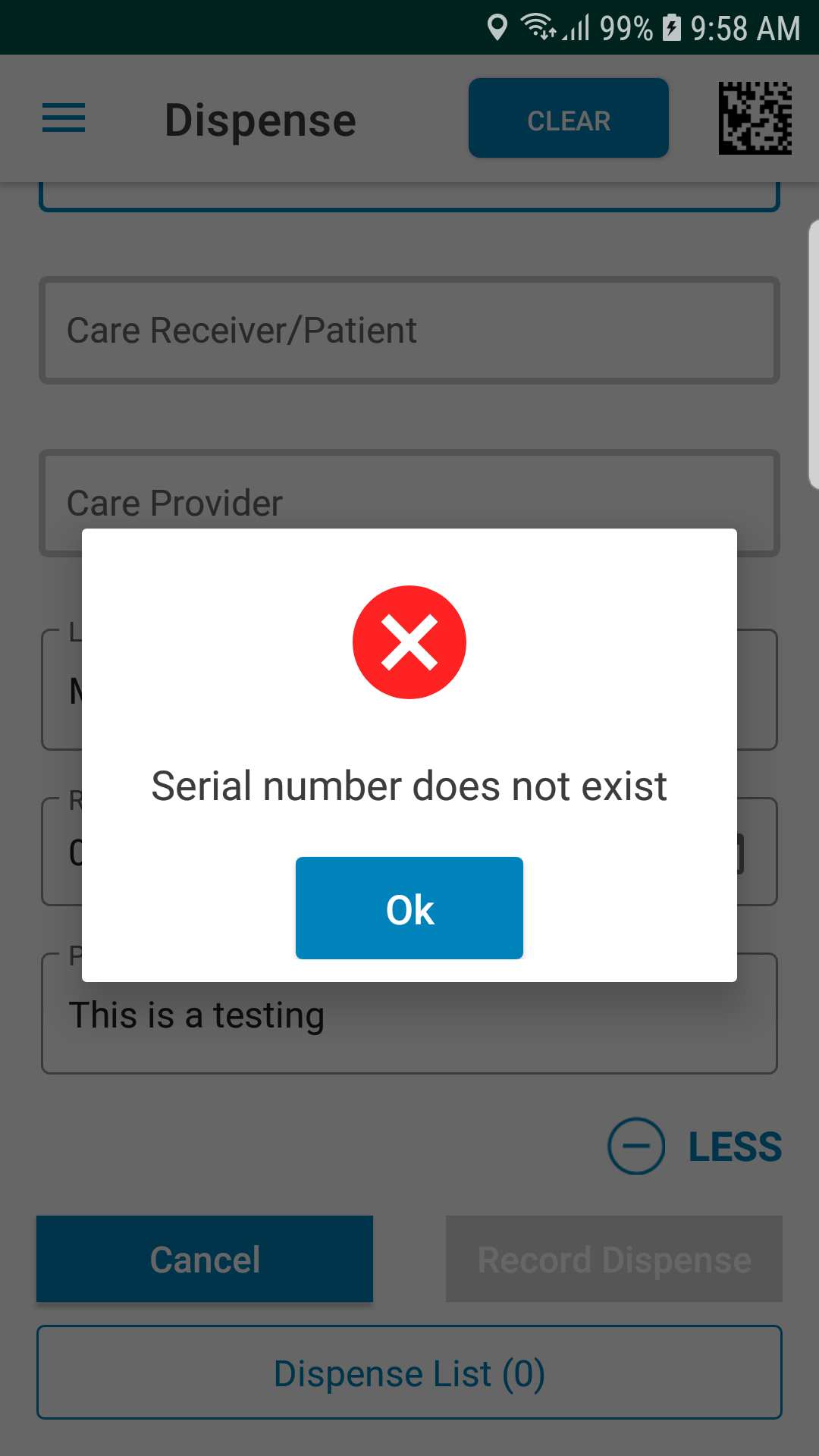Select the Care Provider field

click(x=409, y=503)
